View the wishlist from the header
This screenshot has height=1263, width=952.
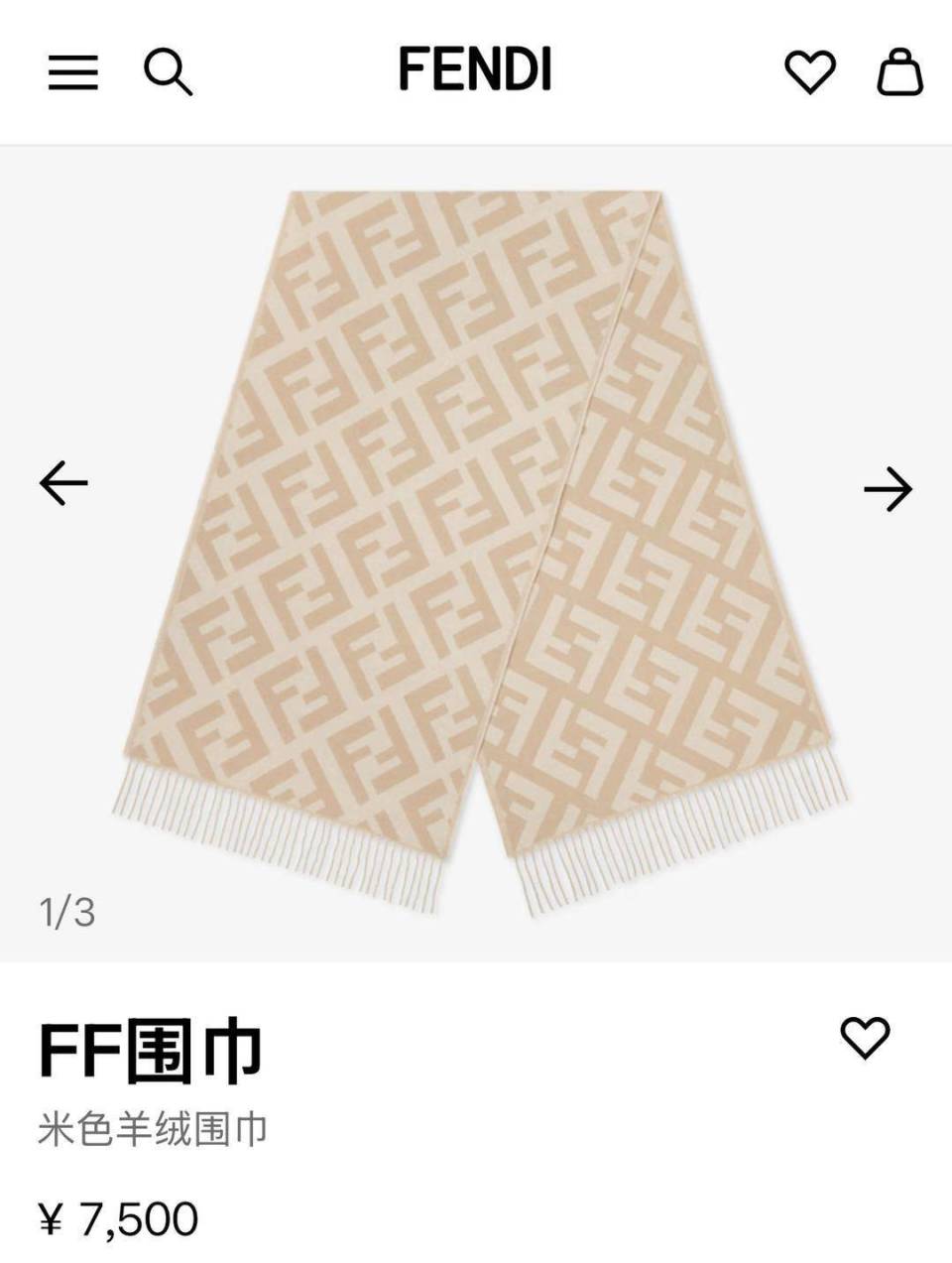tap(810, 72)
